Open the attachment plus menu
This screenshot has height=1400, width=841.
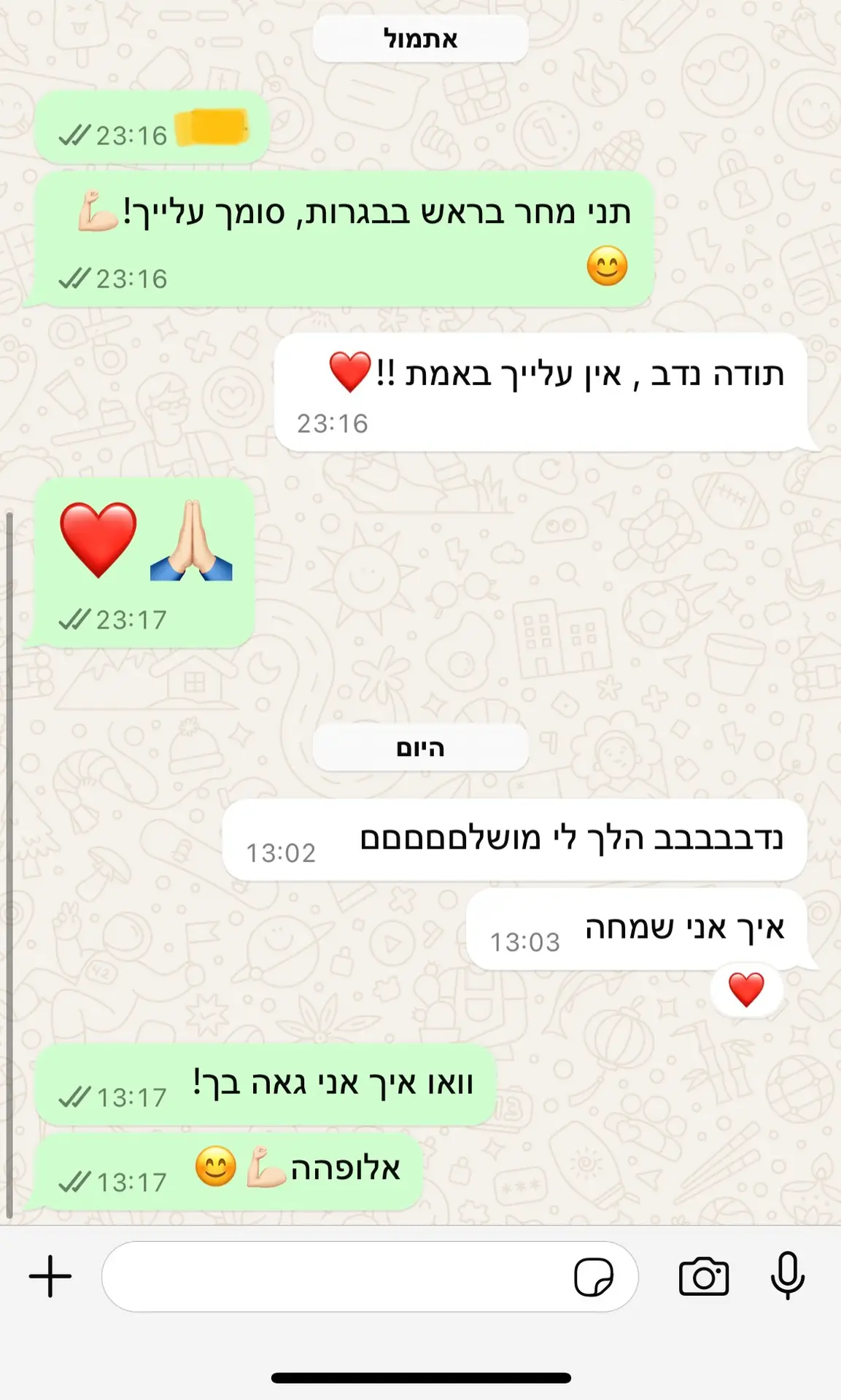coord(50,1276)
